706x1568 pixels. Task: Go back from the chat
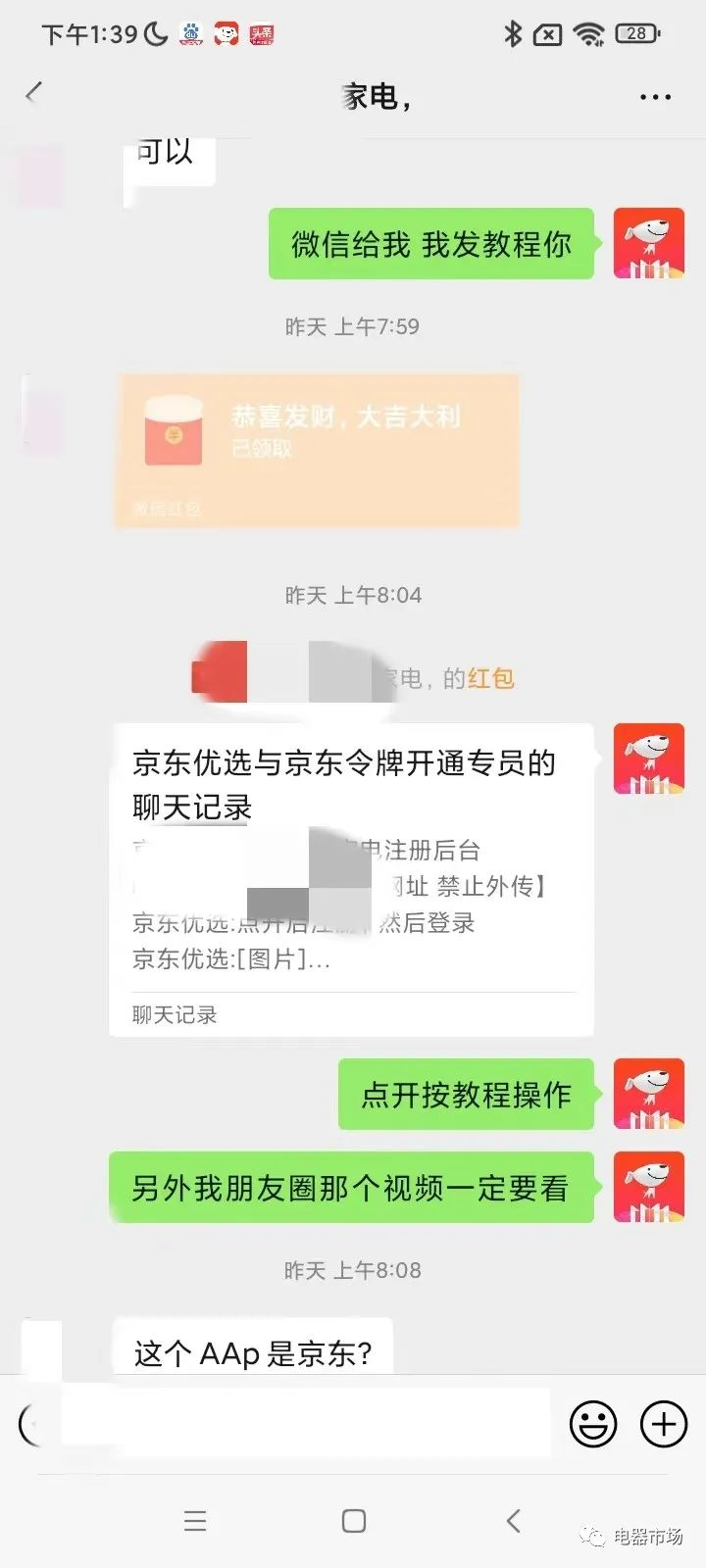coord(34,93)
